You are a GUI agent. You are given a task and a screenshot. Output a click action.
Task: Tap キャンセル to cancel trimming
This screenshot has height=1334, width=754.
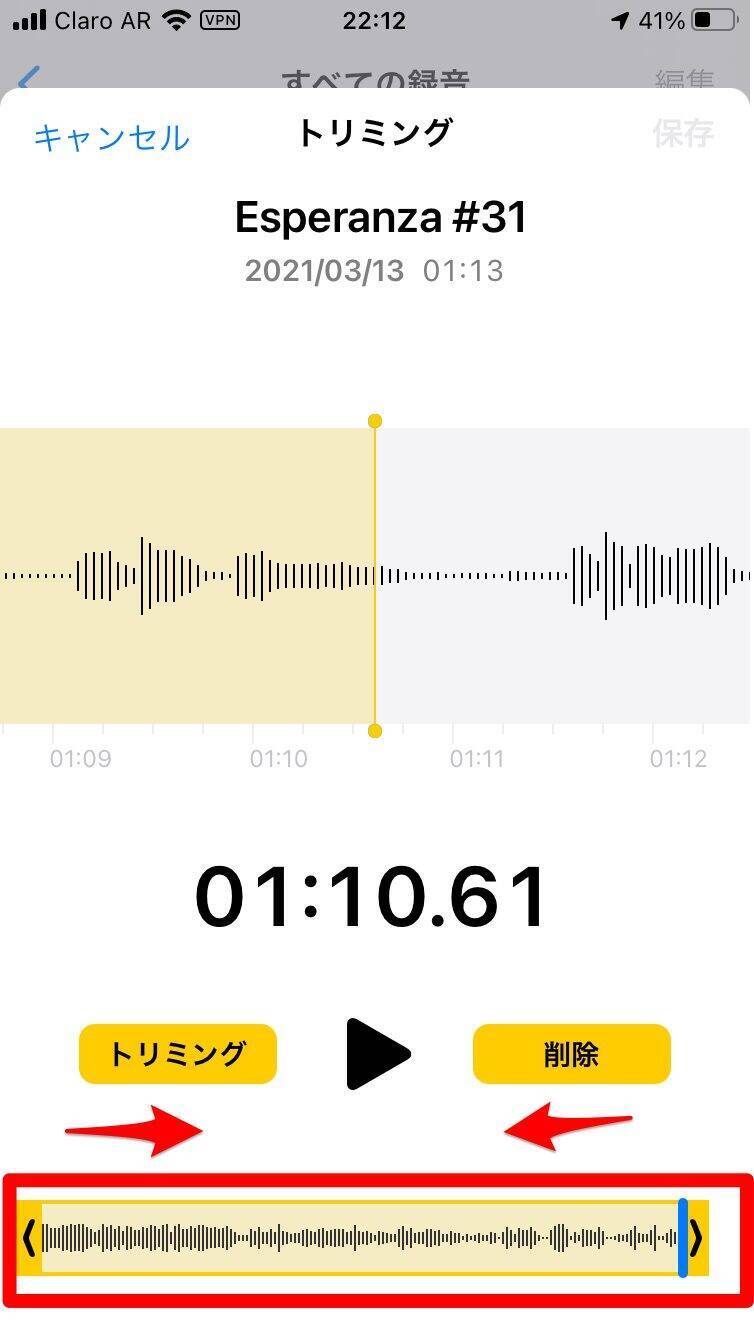pyautogui.click(x=111, y=136)
